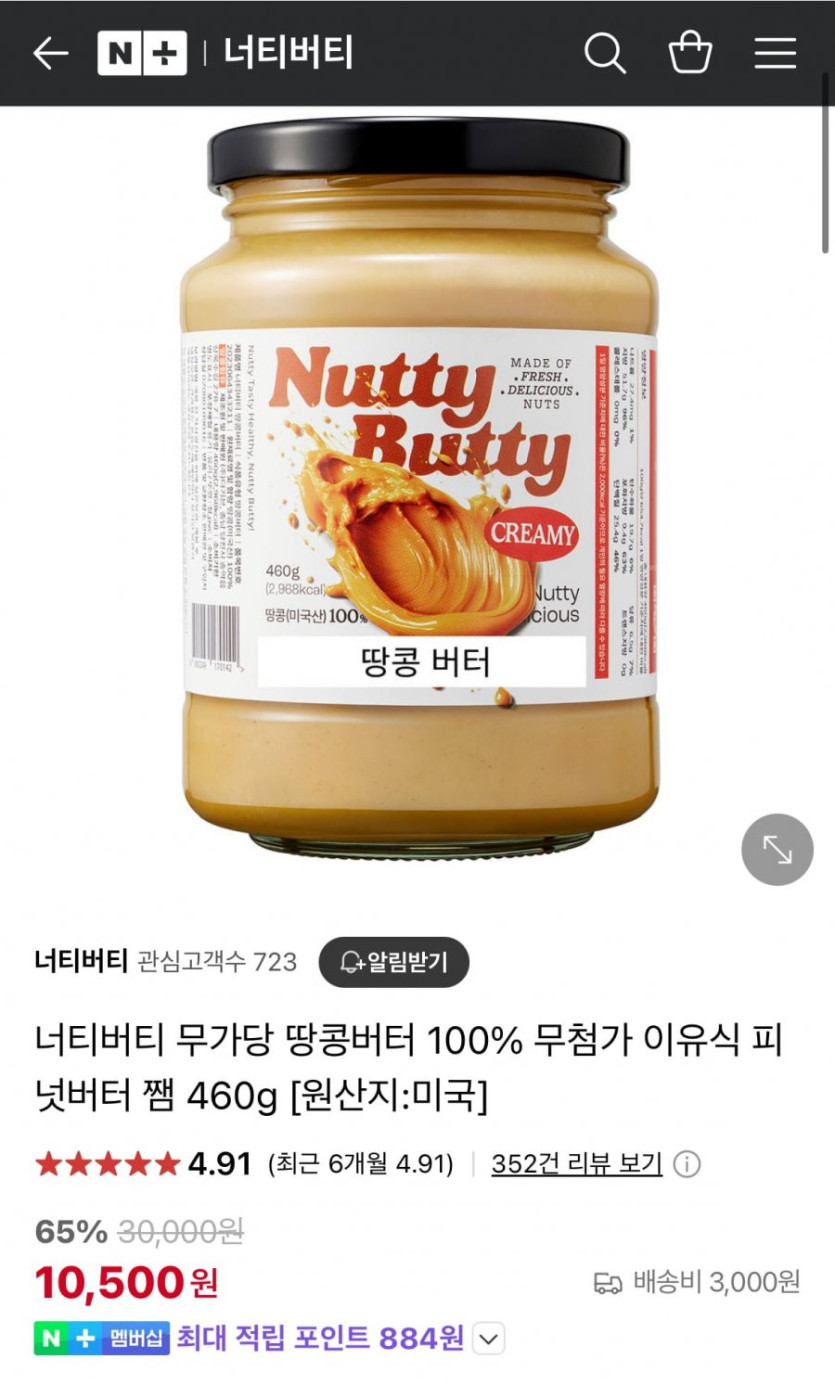Tap the review info icon
Image resolution: width=835 pixels, height=1385 pixels.
coord(687,1164)
